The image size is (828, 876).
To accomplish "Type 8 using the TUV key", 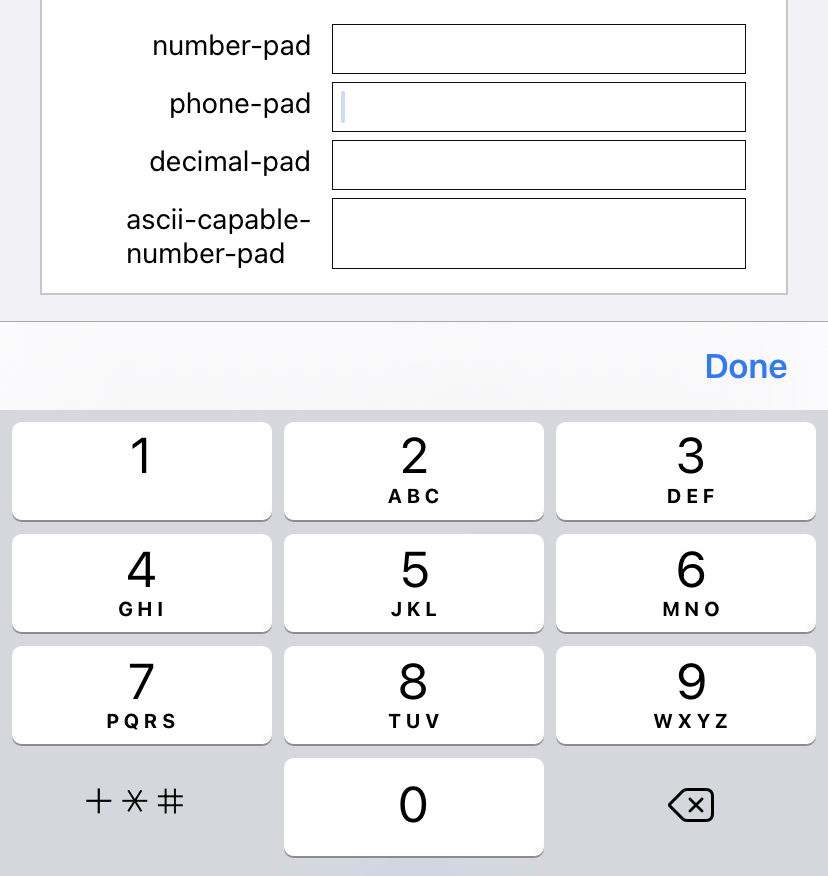I will 414,694.
